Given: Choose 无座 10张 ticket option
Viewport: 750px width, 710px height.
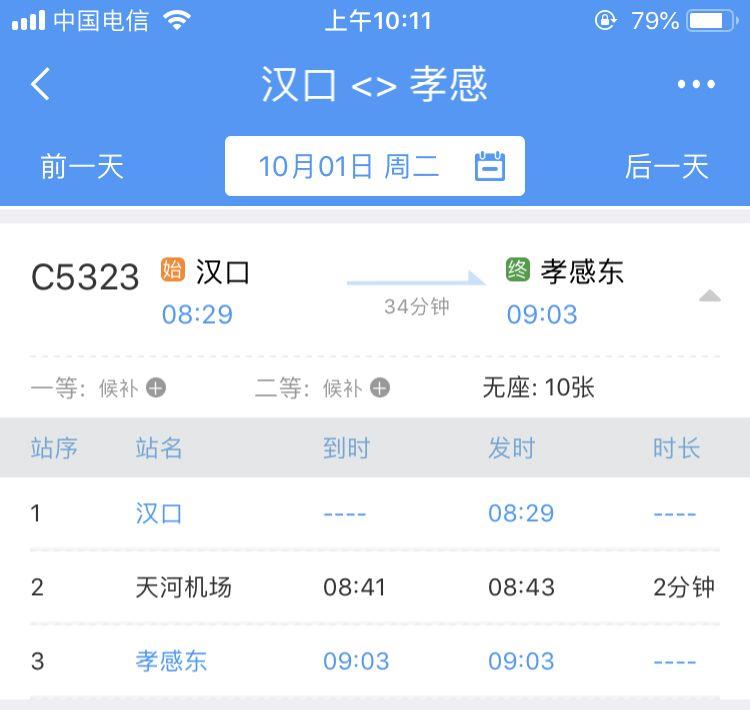Looking at the screenshot, I should coord(538,388).
